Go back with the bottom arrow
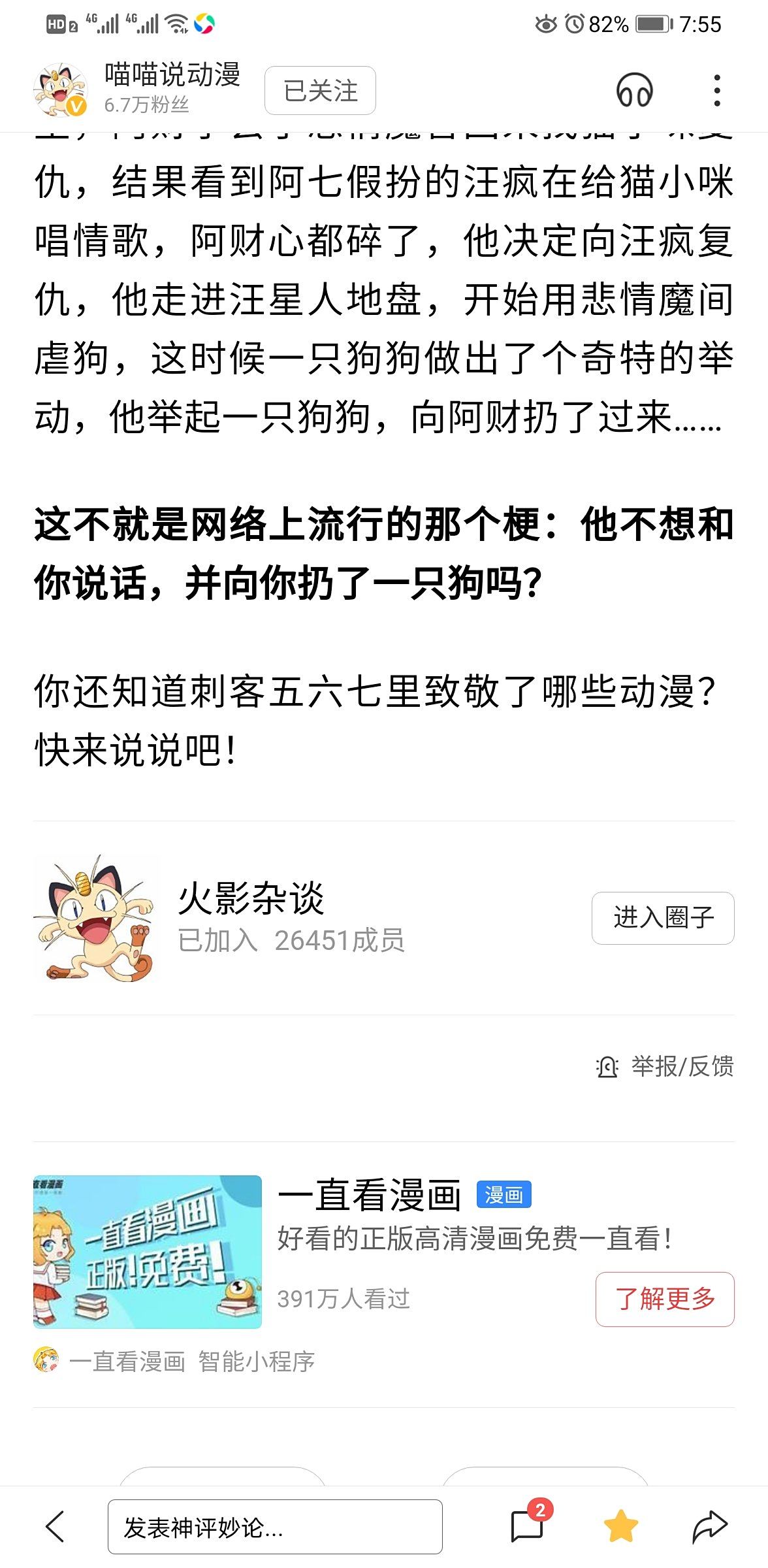768x1568 pixels. (x=56, y=1526)
